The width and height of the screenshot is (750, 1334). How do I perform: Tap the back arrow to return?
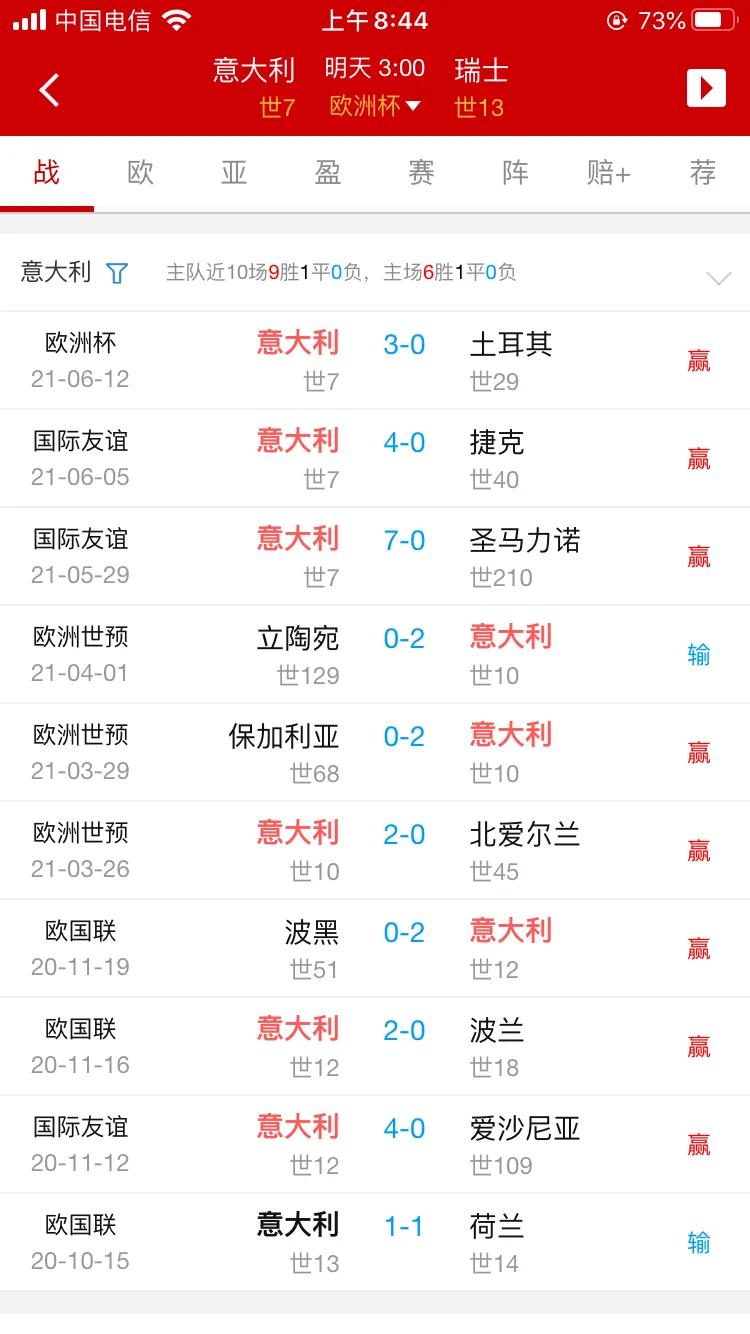coord(49,88)
